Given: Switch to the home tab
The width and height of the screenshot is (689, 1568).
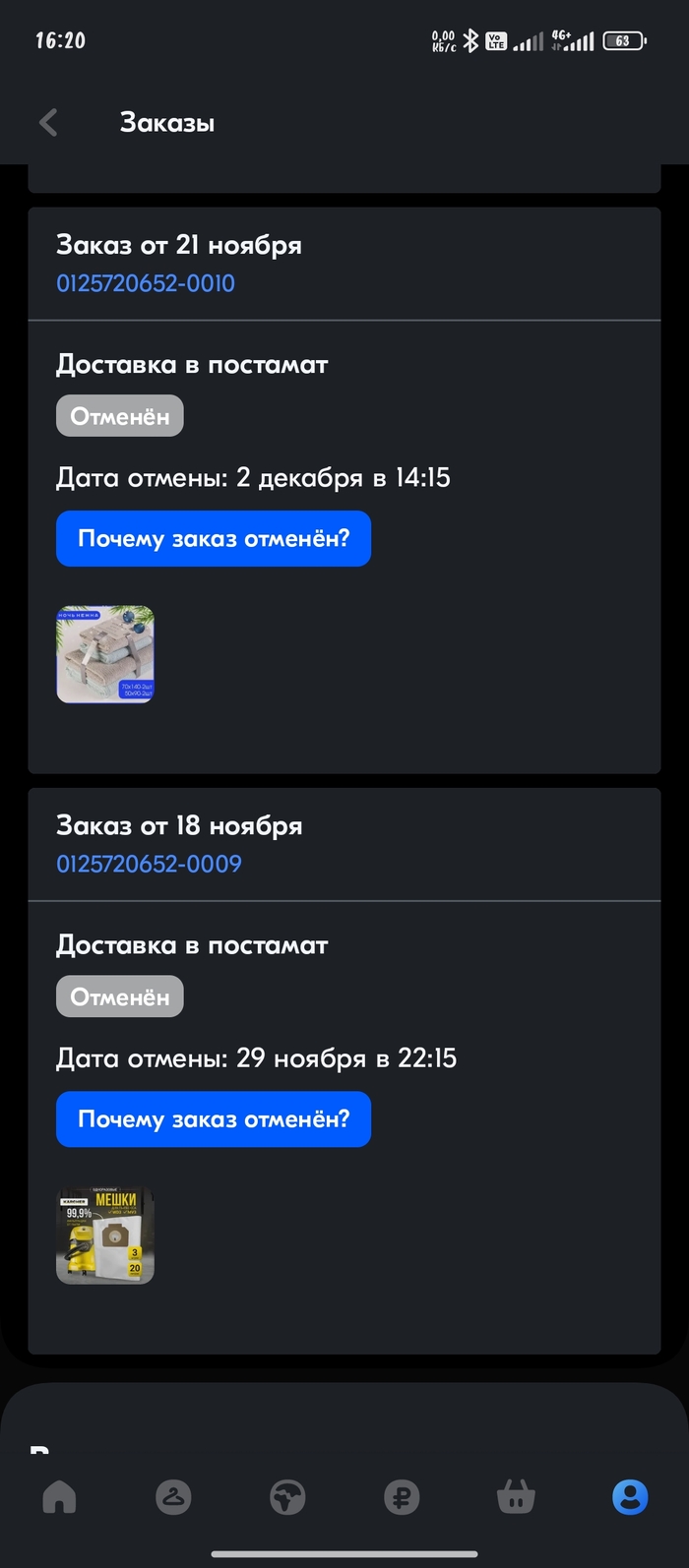Looking at the screenshot, I should click(x=59, y=1497).
